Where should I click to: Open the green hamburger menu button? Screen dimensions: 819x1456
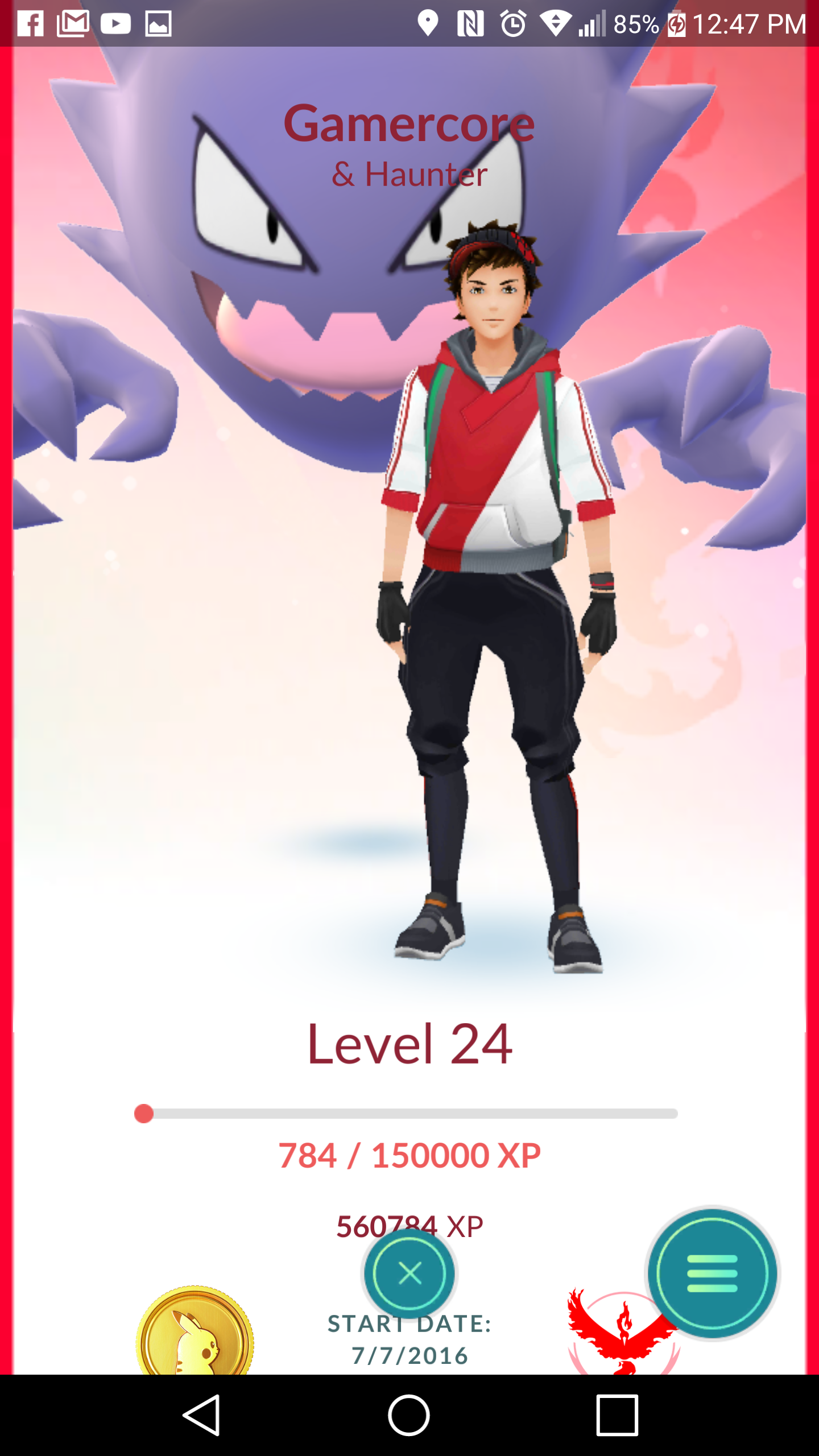[x=712, y=1273]
